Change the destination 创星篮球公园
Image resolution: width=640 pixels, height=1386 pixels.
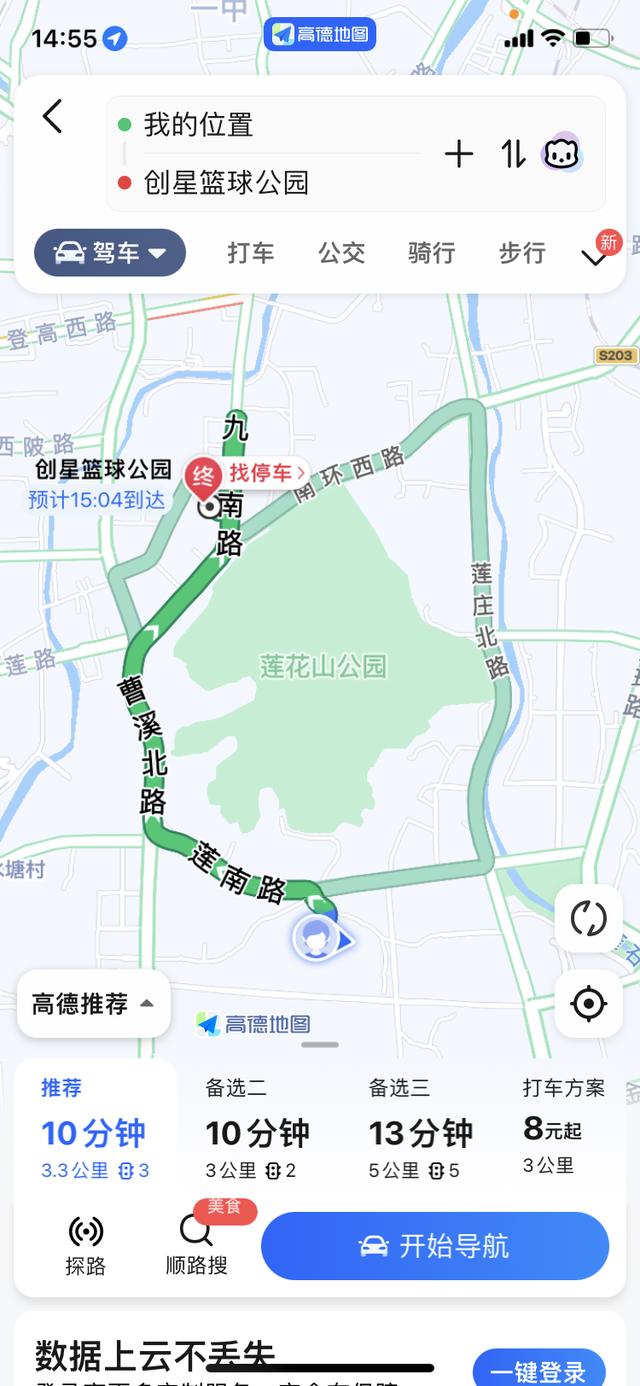[x=226, y=183]
